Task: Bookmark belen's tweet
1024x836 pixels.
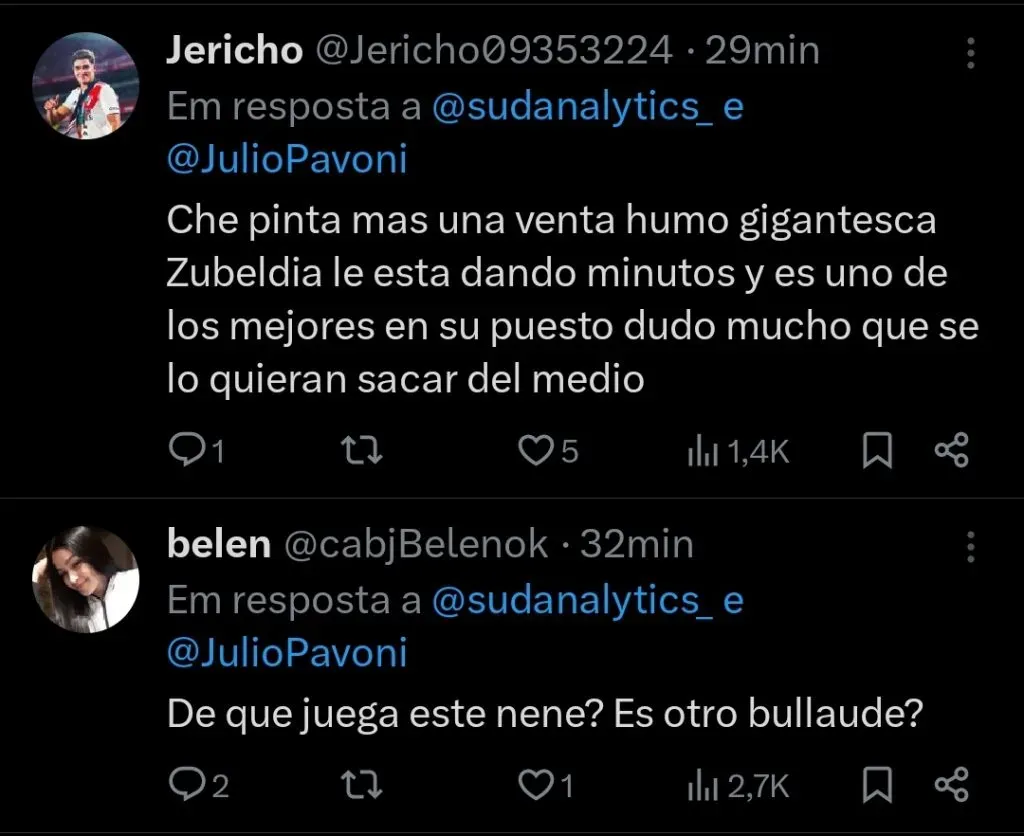Action: point(877,786)
